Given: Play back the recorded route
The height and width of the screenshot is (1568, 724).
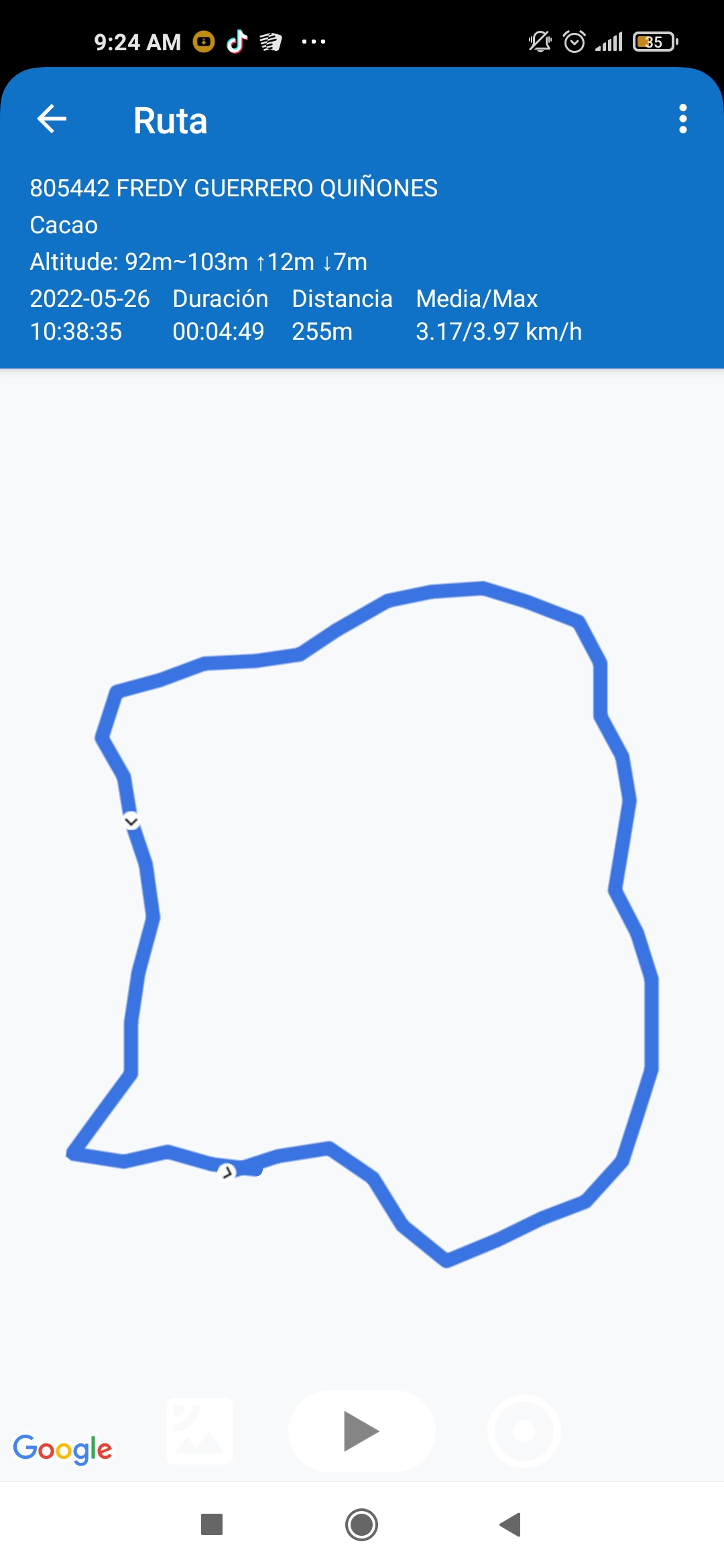Looking at the screenshot, I should (x=361, y=1431).
